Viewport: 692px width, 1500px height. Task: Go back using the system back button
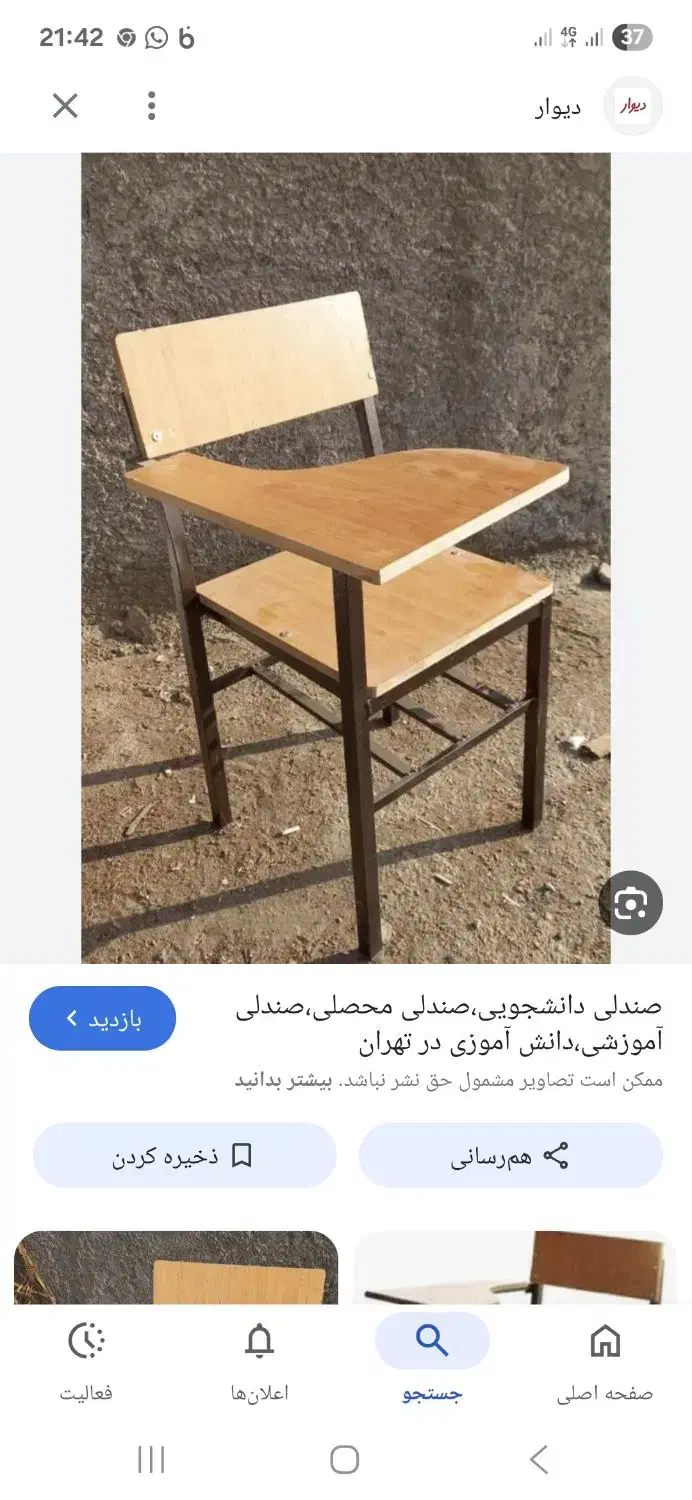pos(538,1461)
